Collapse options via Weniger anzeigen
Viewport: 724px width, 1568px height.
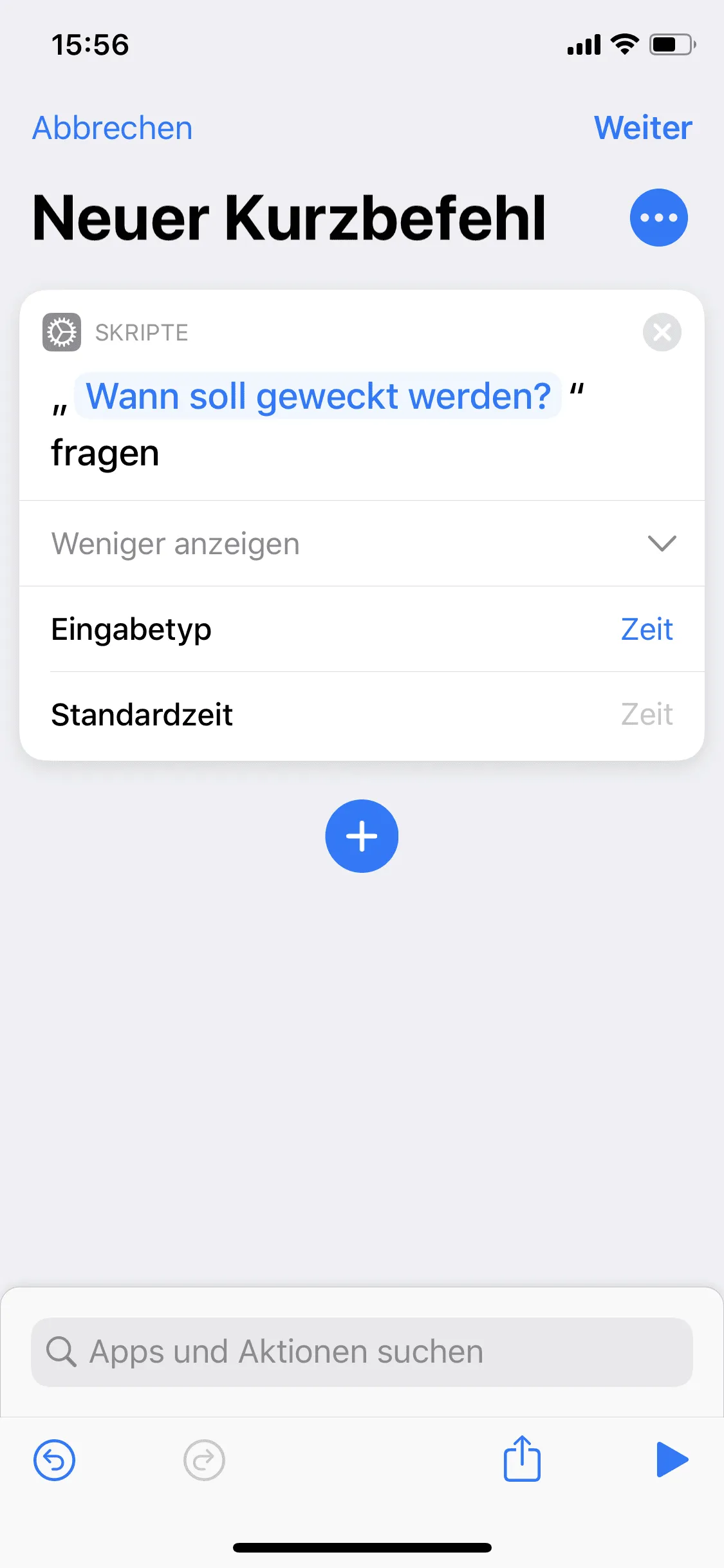[362, 543]
